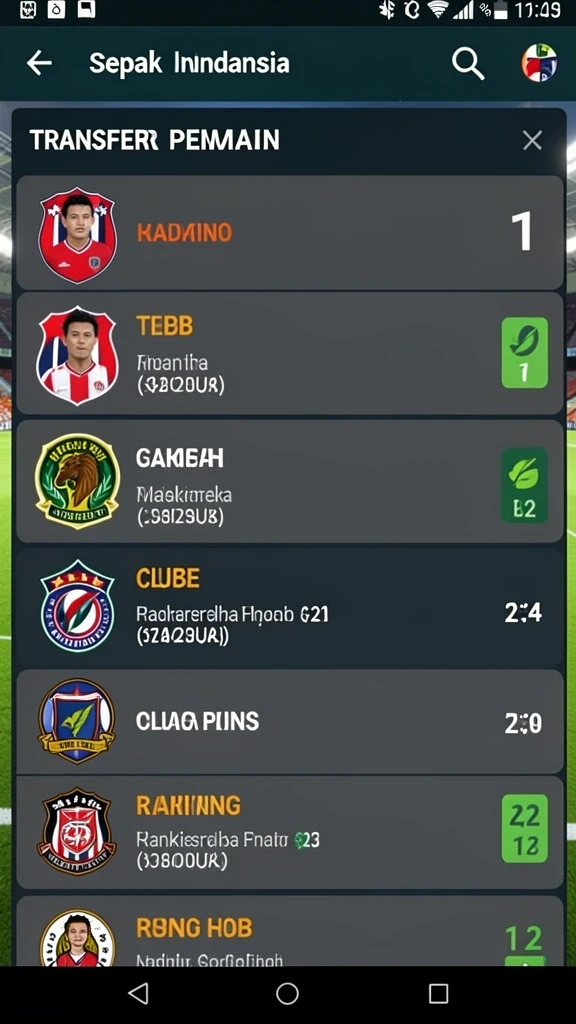This screenshot has height=1024, width=576.
Task: Select the GAKIBAH transfer entry
Action: point(289,481)
